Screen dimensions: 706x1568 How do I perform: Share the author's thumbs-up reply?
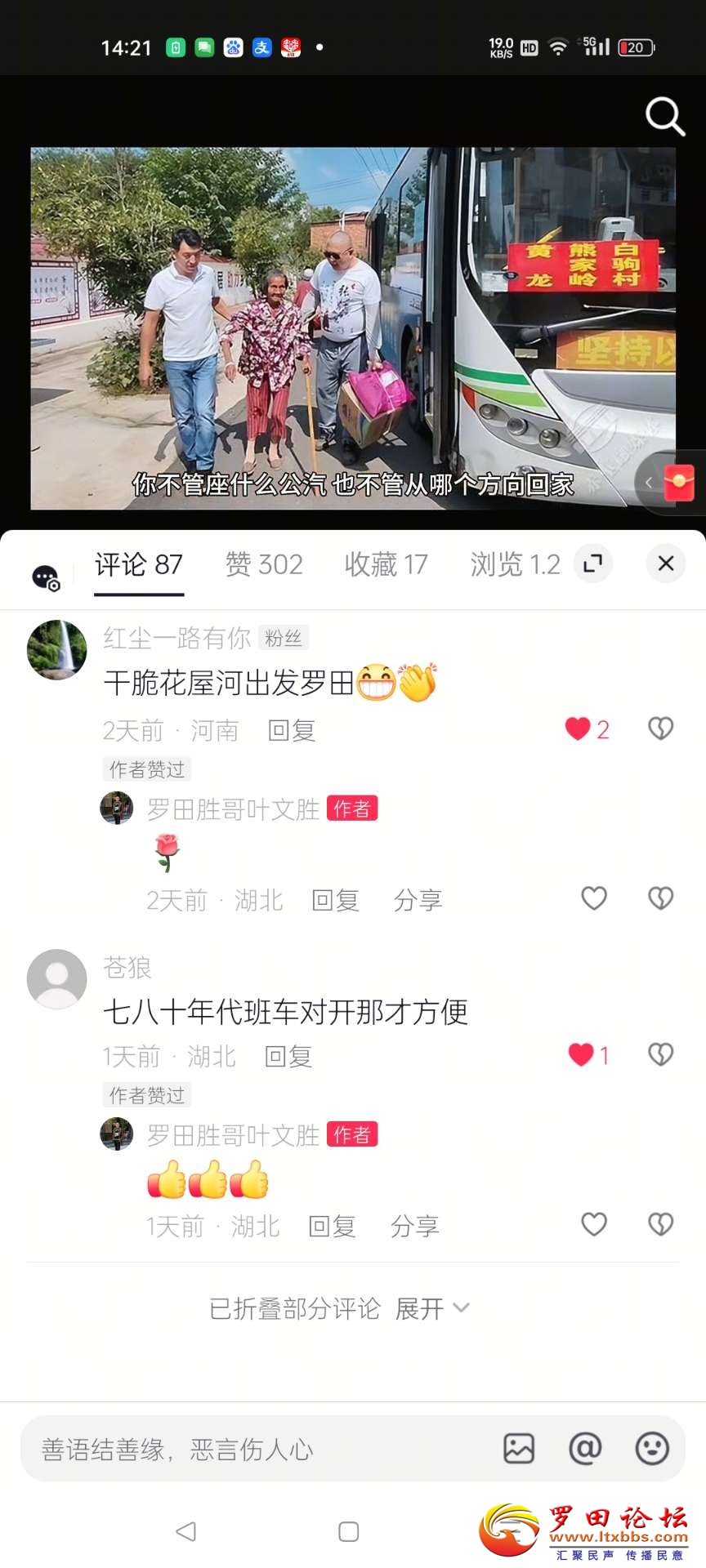click(414, 1226)
